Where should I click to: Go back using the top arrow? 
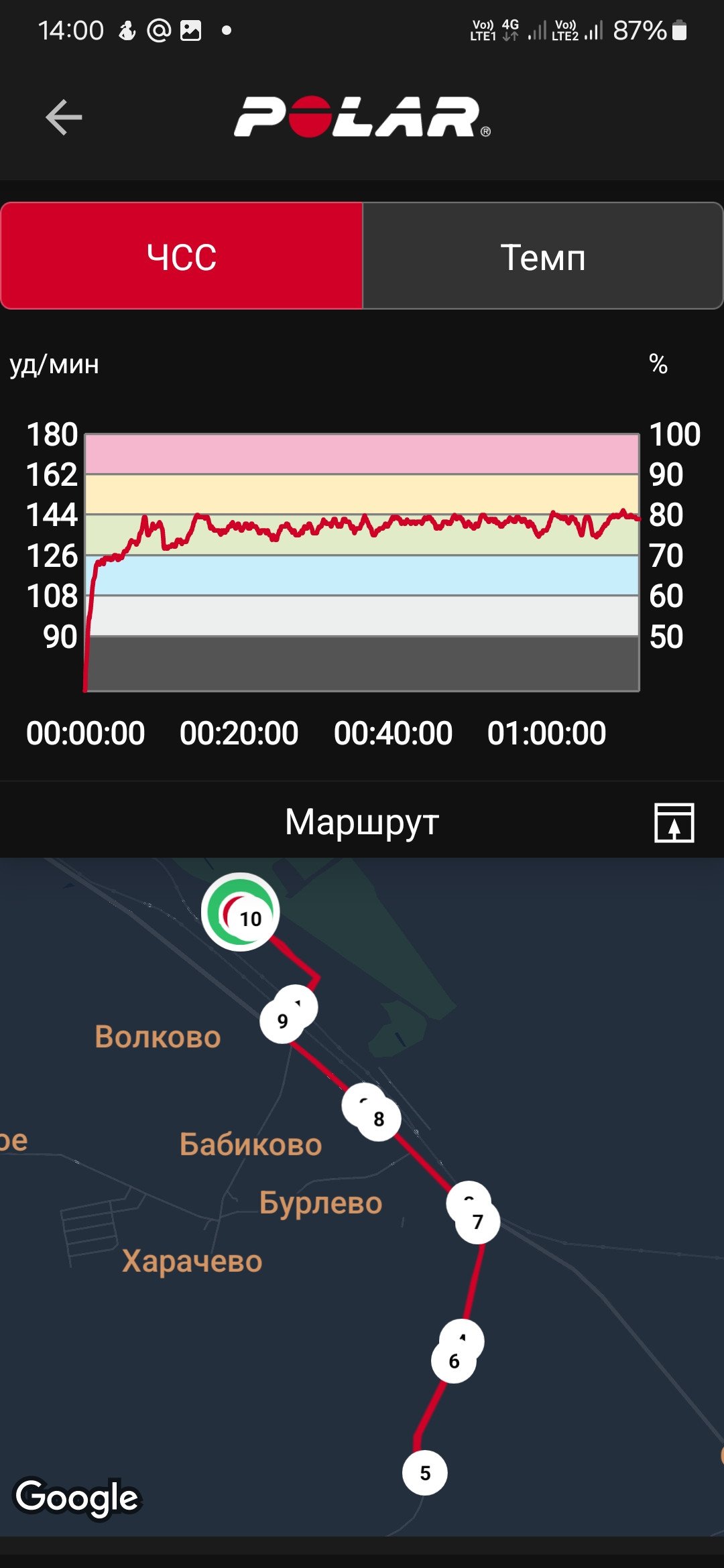[x=64, y=117]
